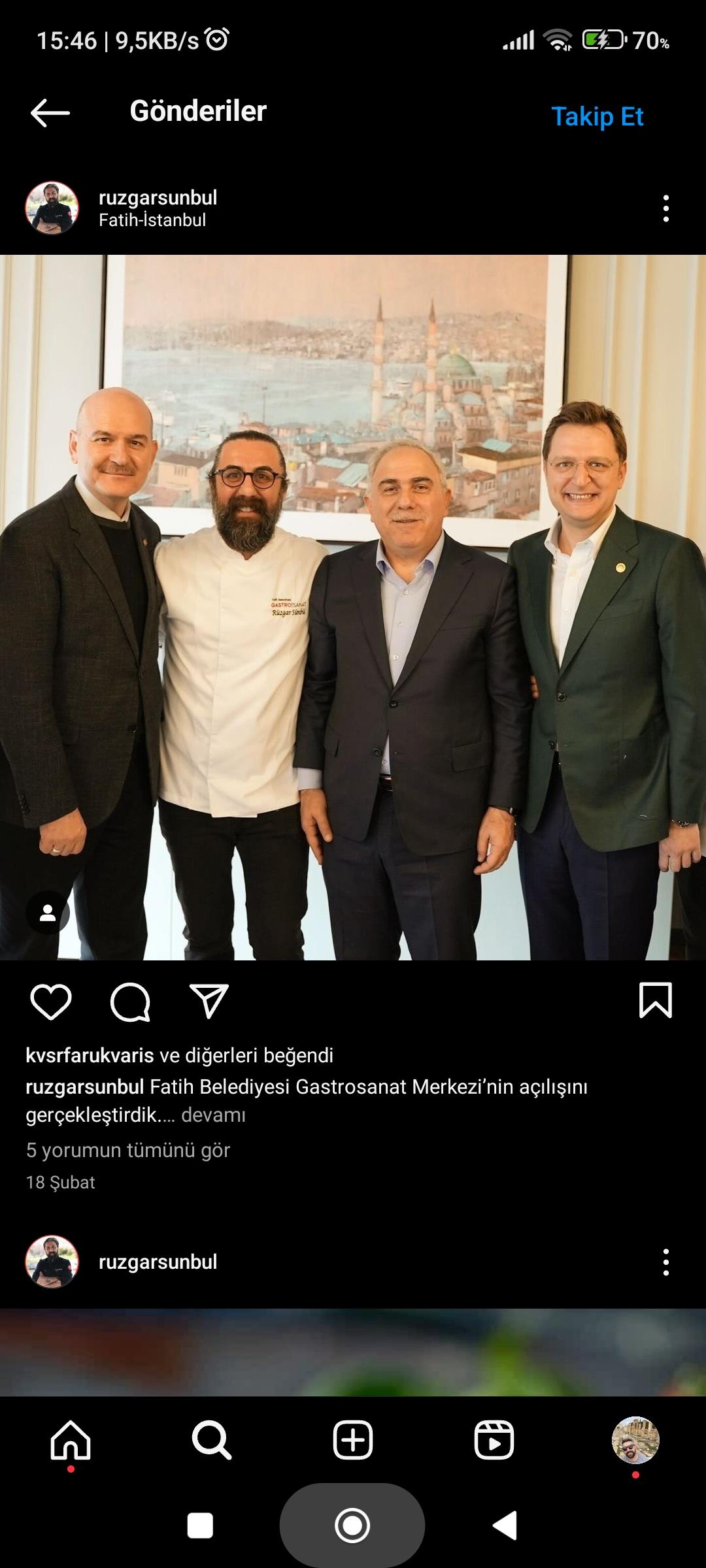Open Fatih-İstanbul location
Screen dimensions: 706x1568
pos(152,220)
